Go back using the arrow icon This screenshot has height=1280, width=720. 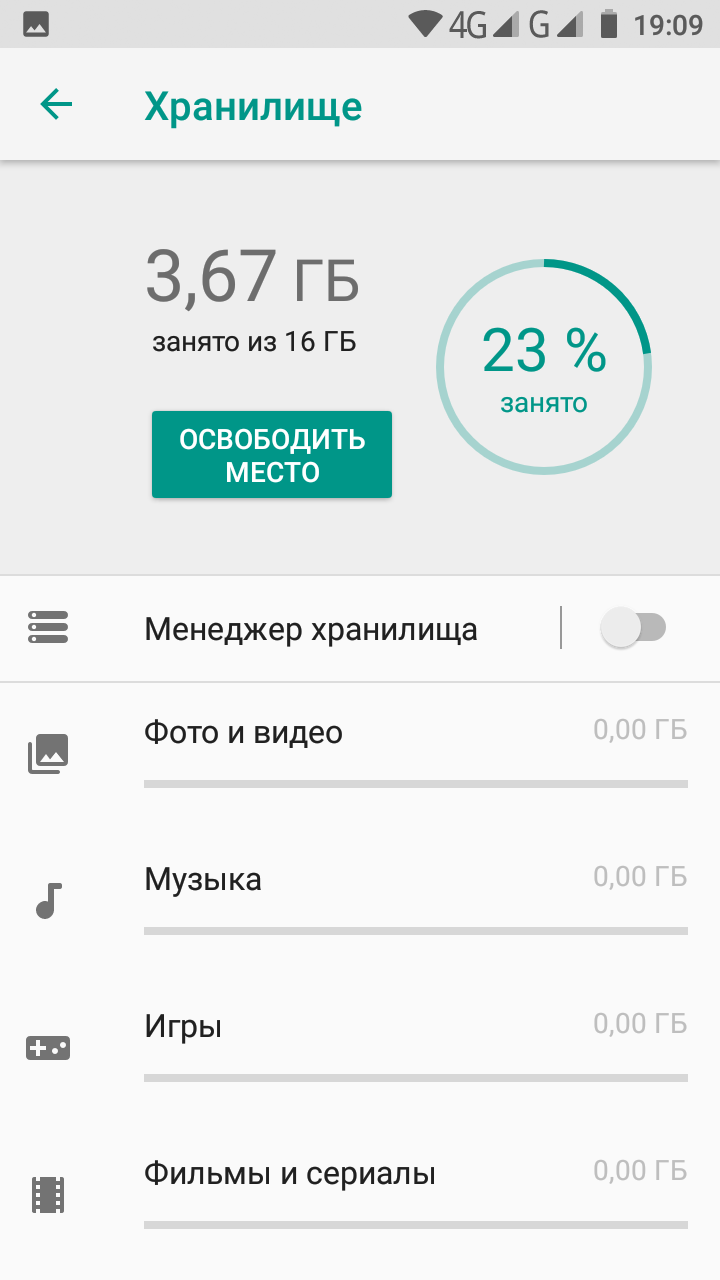coord(56,104)
